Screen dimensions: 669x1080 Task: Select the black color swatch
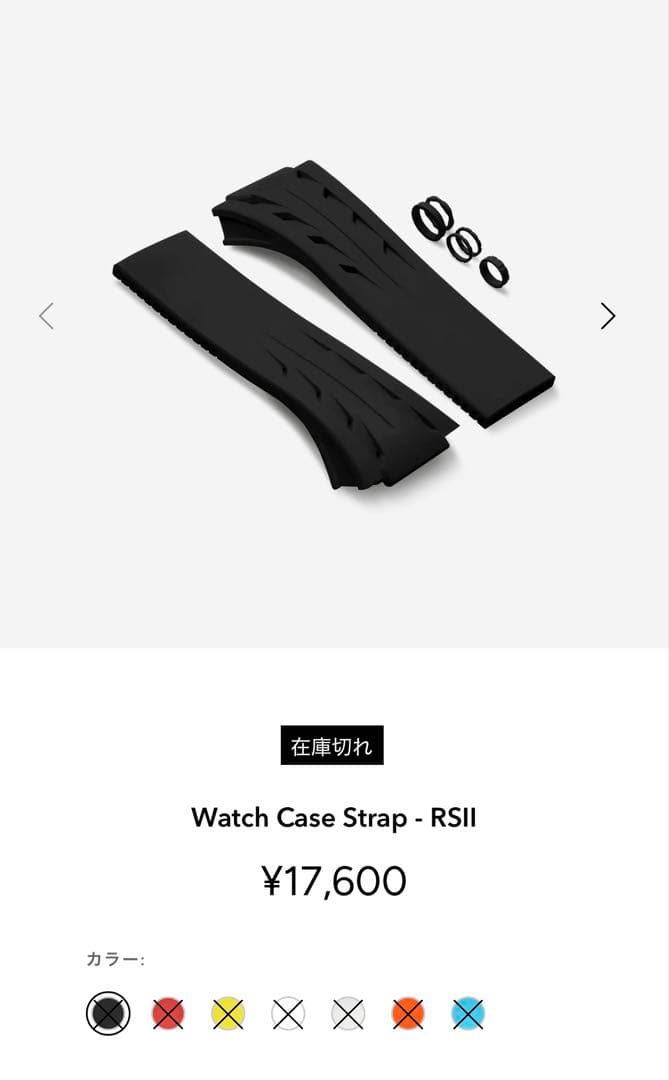tap(108, 1014)
